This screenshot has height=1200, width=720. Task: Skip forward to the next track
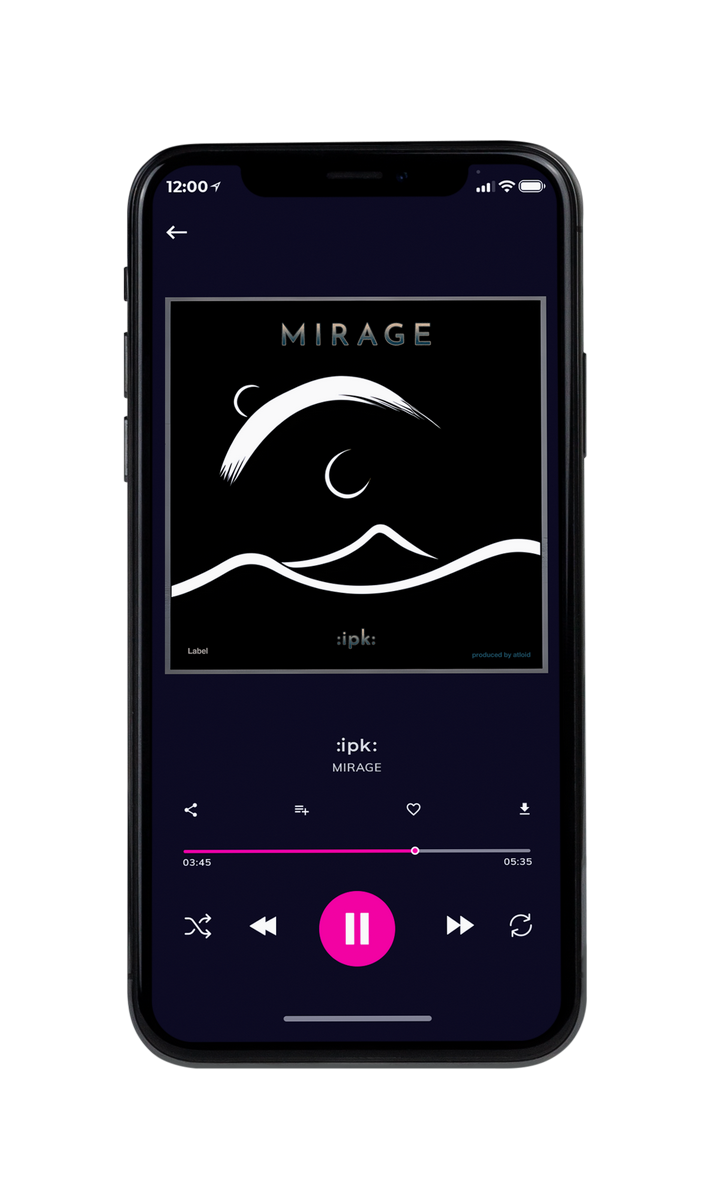pos(460,926)
